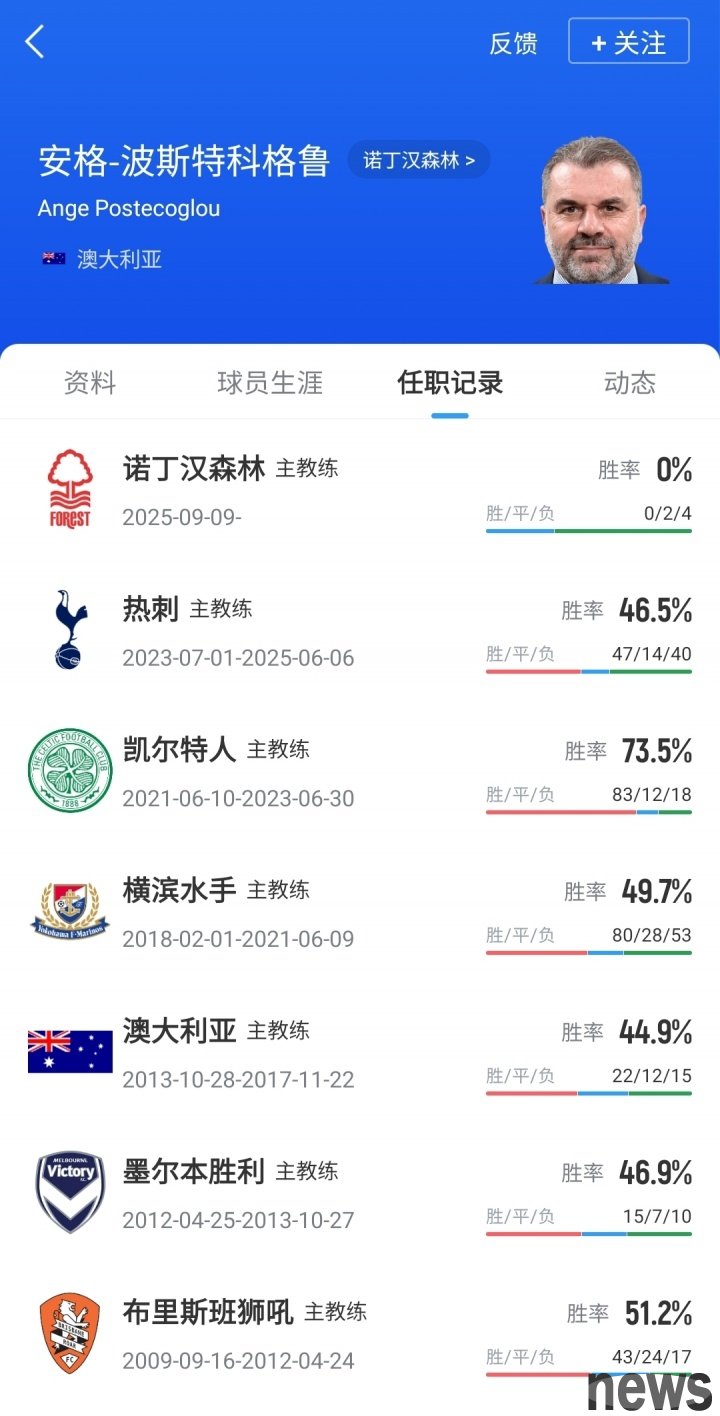Open the 澳大利亚 national team record row
The width and height of the screenshot is (720, 1416).
[x=360, y=1052]
